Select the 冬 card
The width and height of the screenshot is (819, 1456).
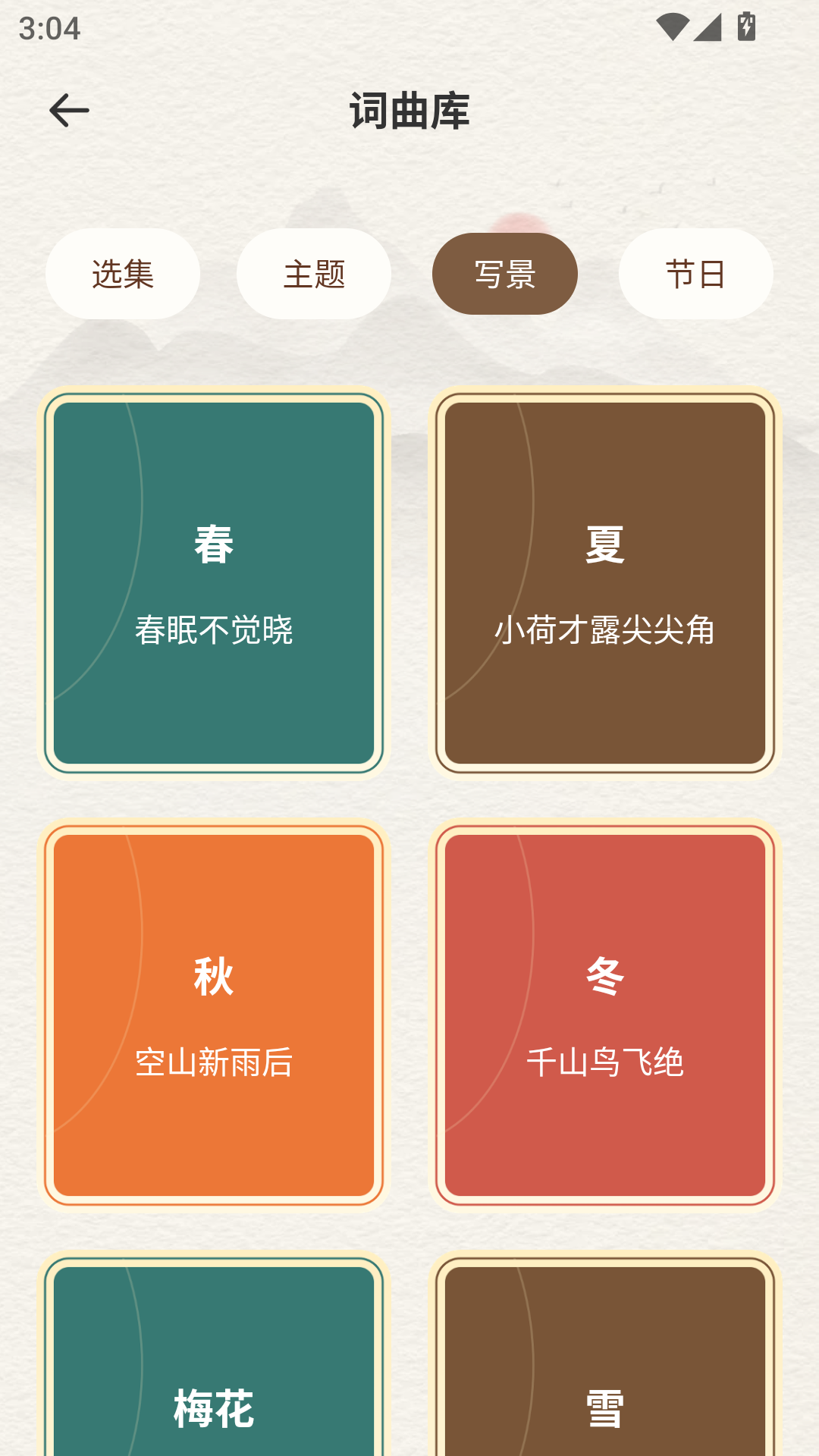click(x=604, y=1009)
